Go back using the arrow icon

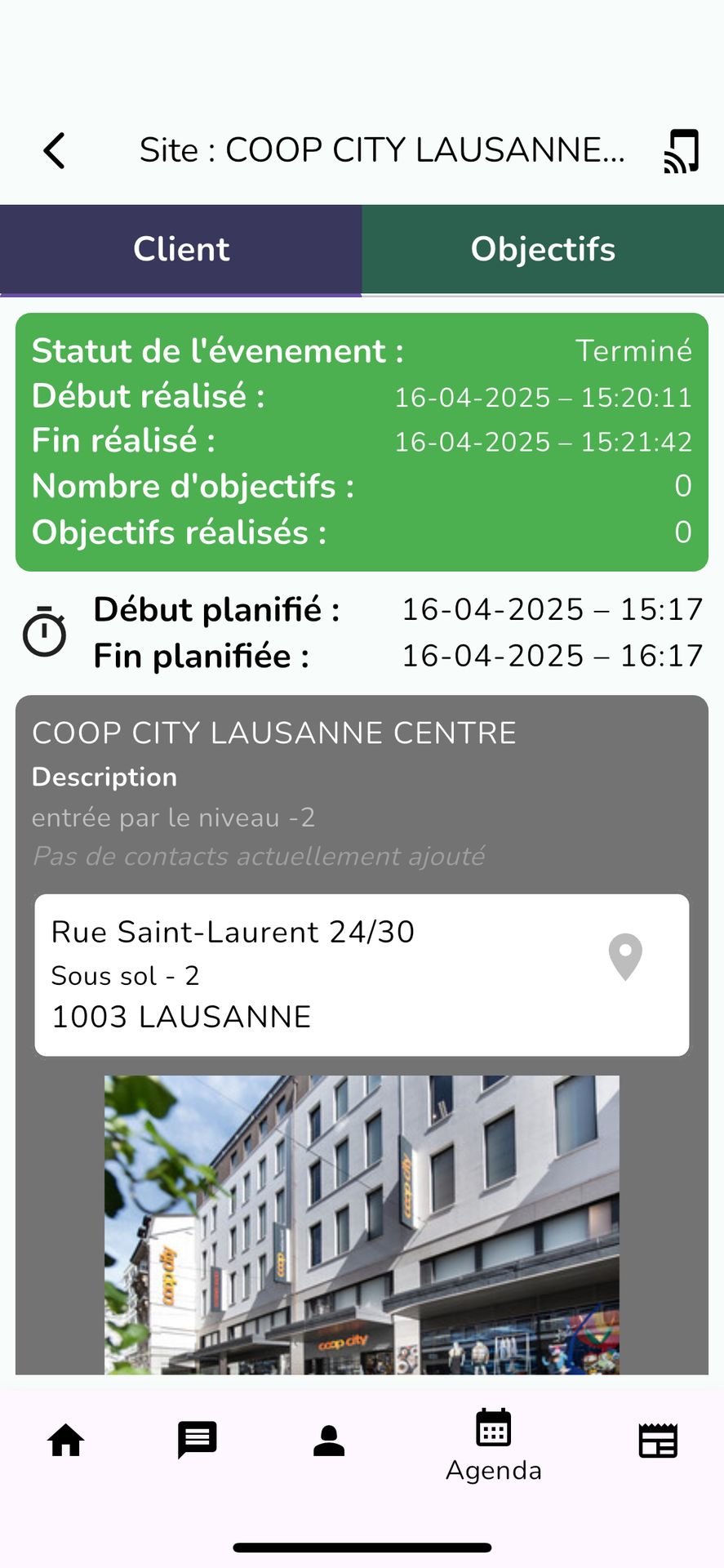(x=55, y=151)
